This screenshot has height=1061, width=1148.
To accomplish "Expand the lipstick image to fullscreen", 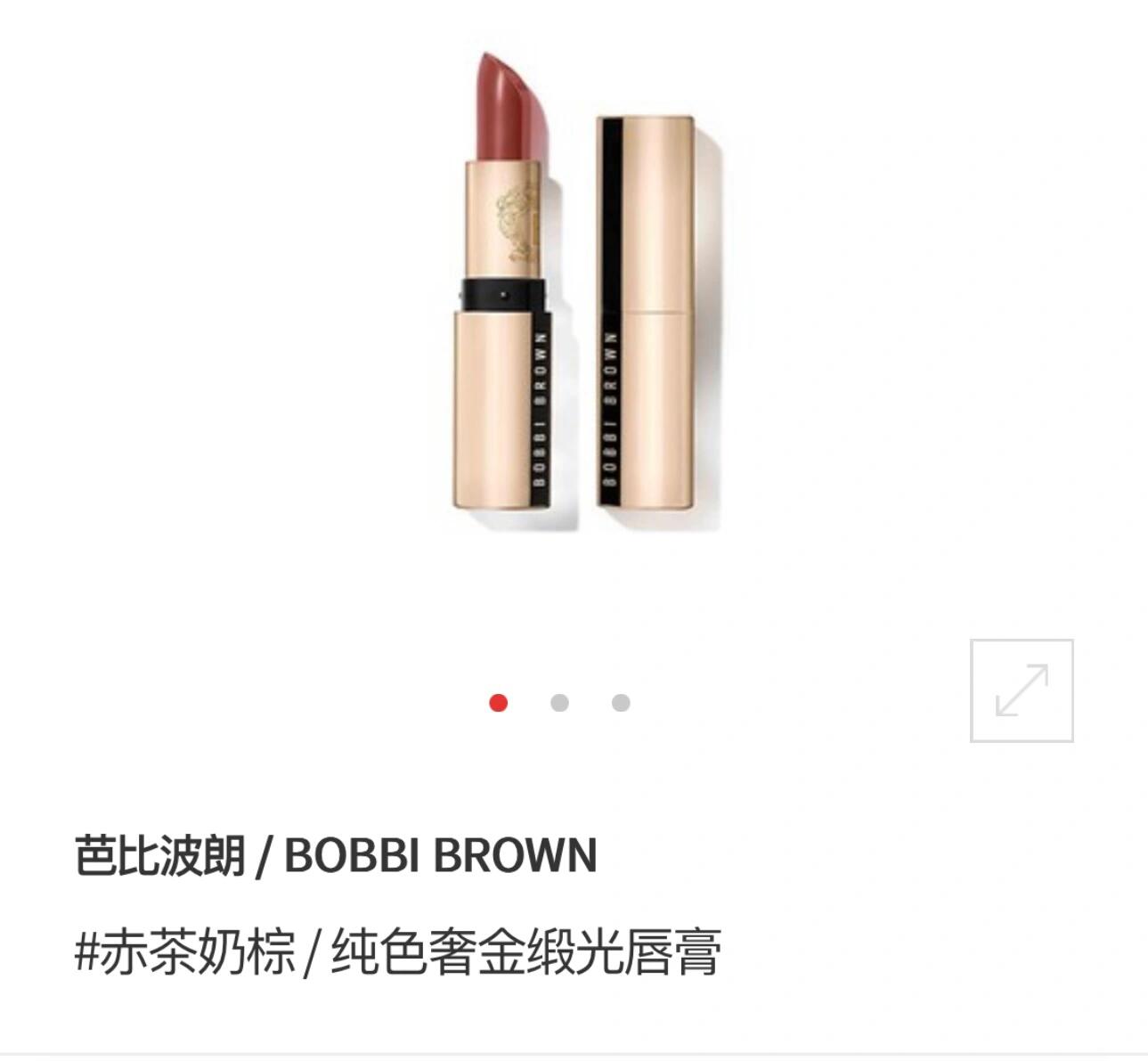I will tap(1022, 690).
